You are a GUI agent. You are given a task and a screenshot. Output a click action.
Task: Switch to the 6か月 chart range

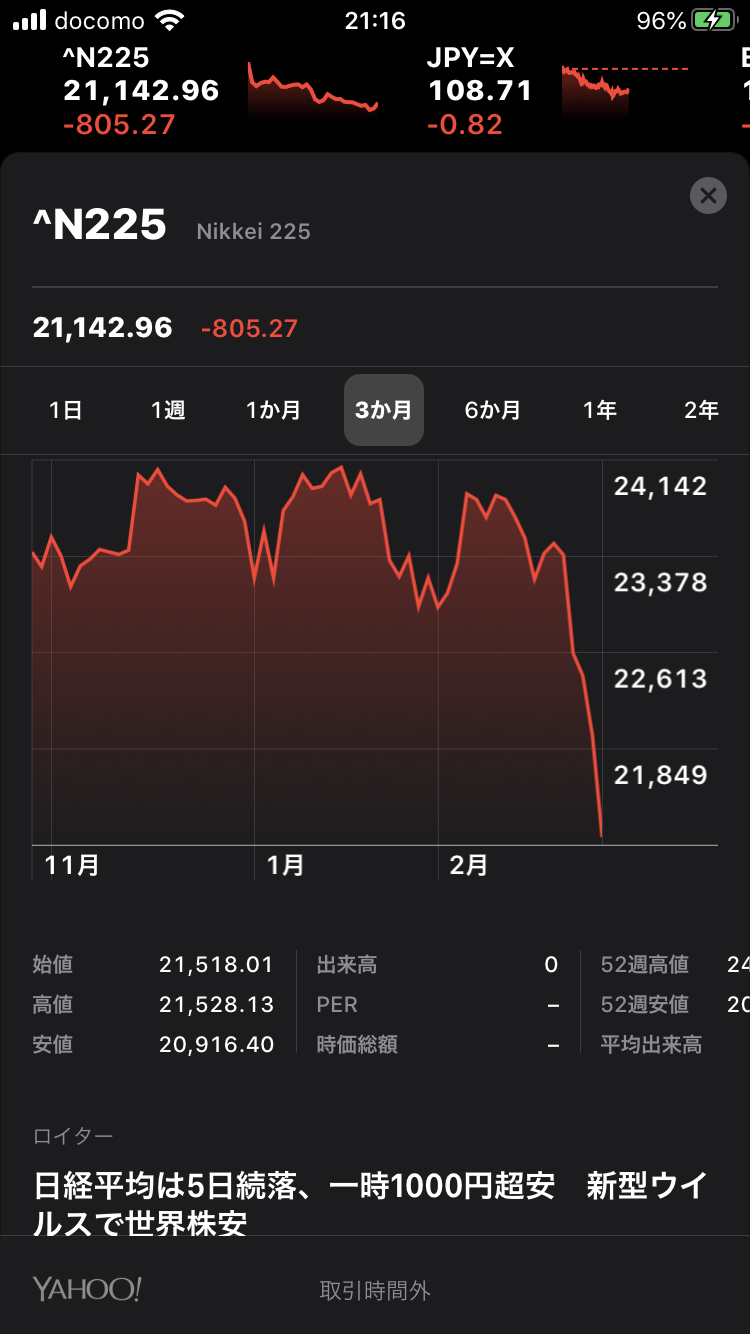pyautogui.click(x=492, y=410)
